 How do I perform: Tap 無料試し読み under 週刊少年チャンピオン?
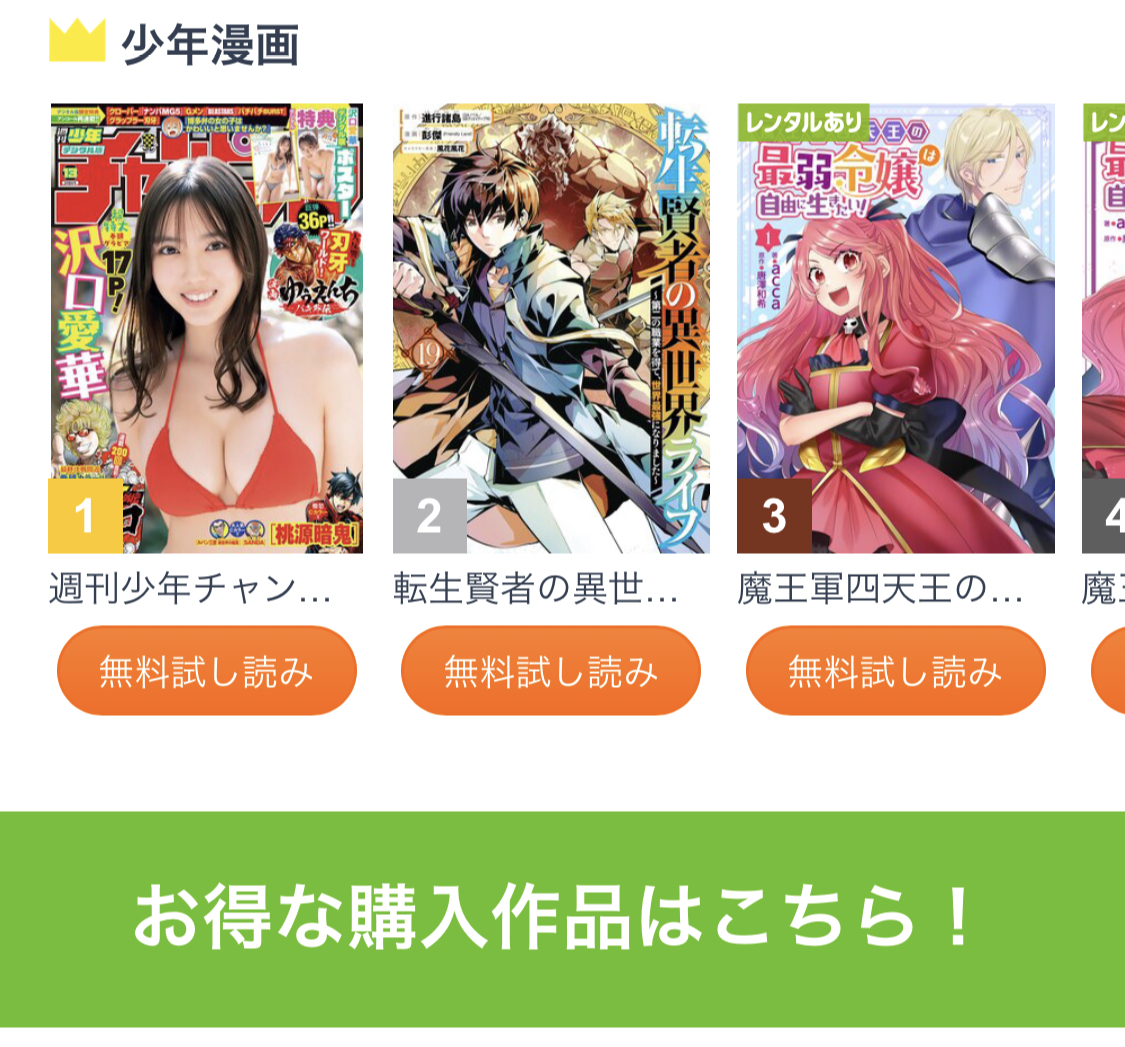point(206,671)
